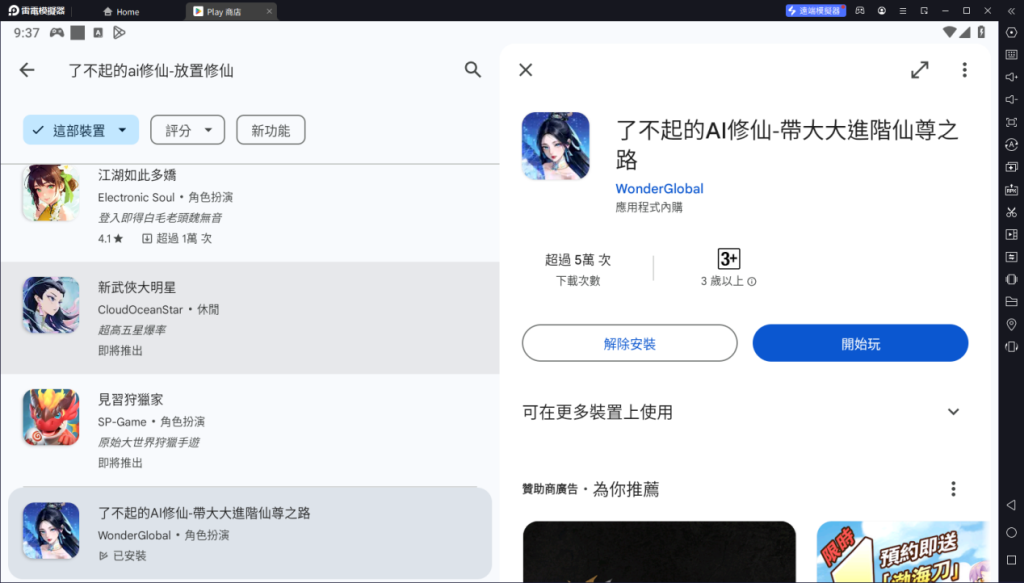
Task: Close the app detail panel
Action: (526, 70)
